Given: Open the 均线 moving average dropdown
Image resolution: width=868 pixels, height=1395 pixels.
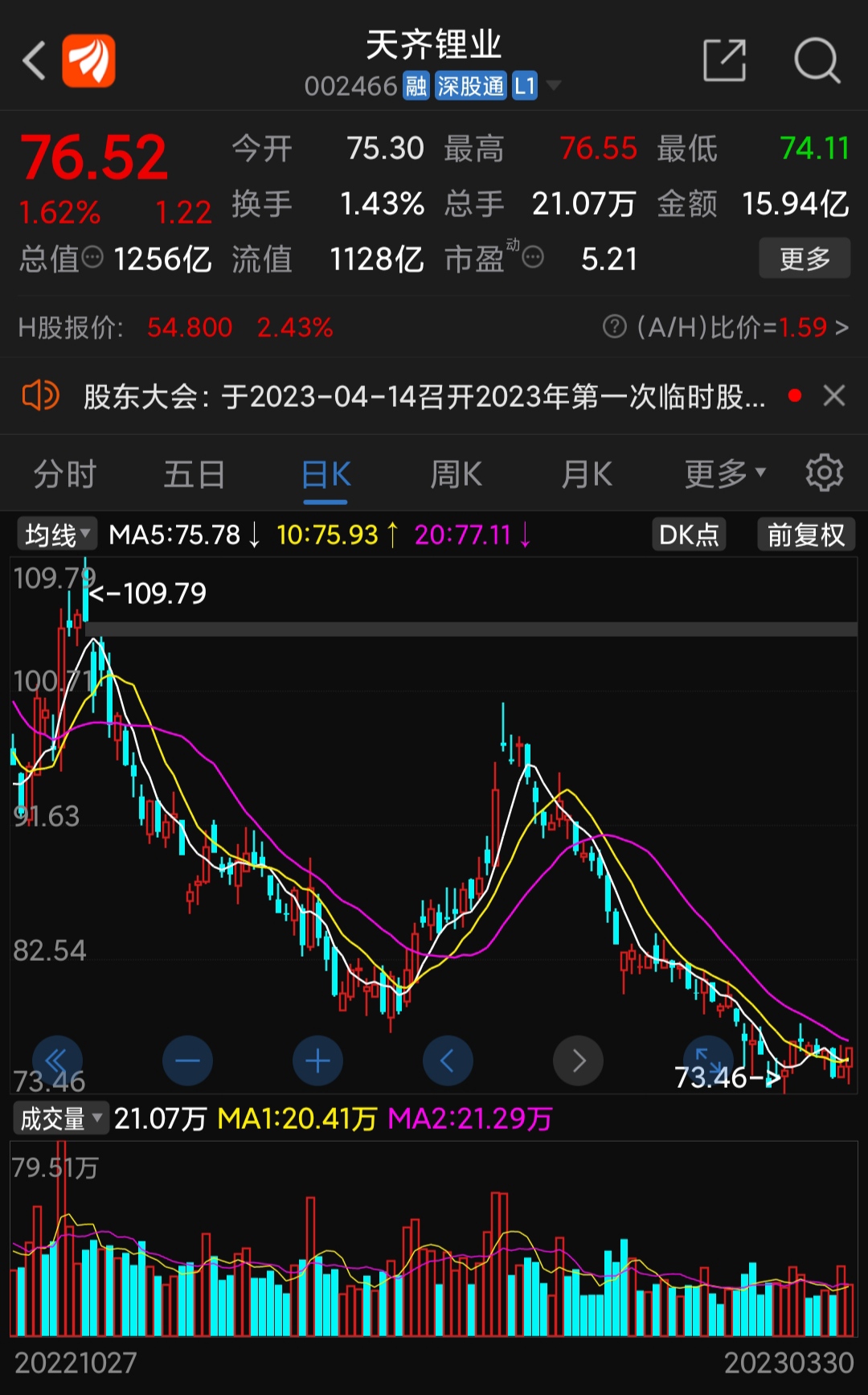Looking at the screenshot, I should [55, 532].
